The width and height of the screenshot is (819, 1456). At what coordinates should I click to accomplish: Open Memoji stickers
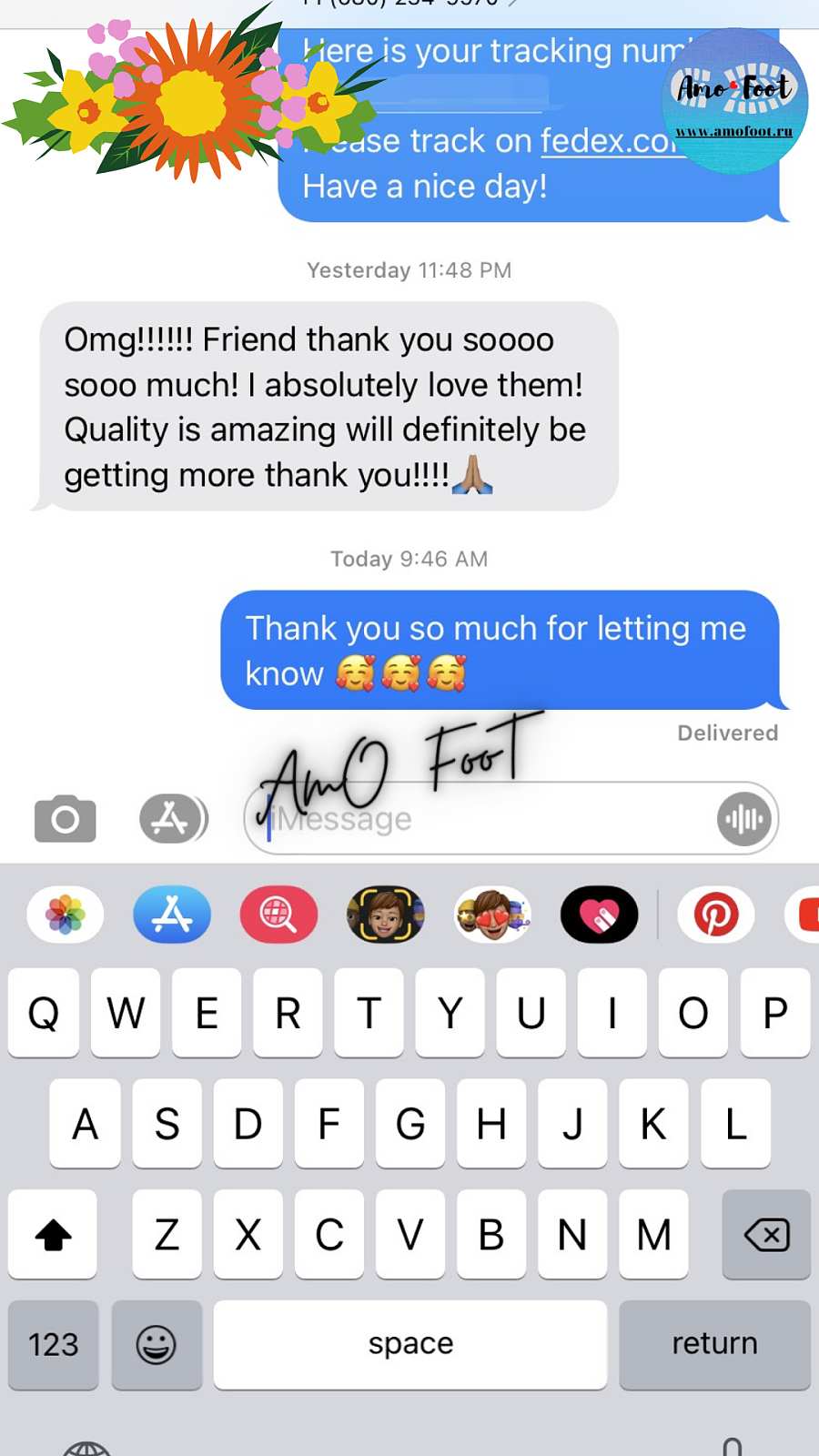coord(492,915)
